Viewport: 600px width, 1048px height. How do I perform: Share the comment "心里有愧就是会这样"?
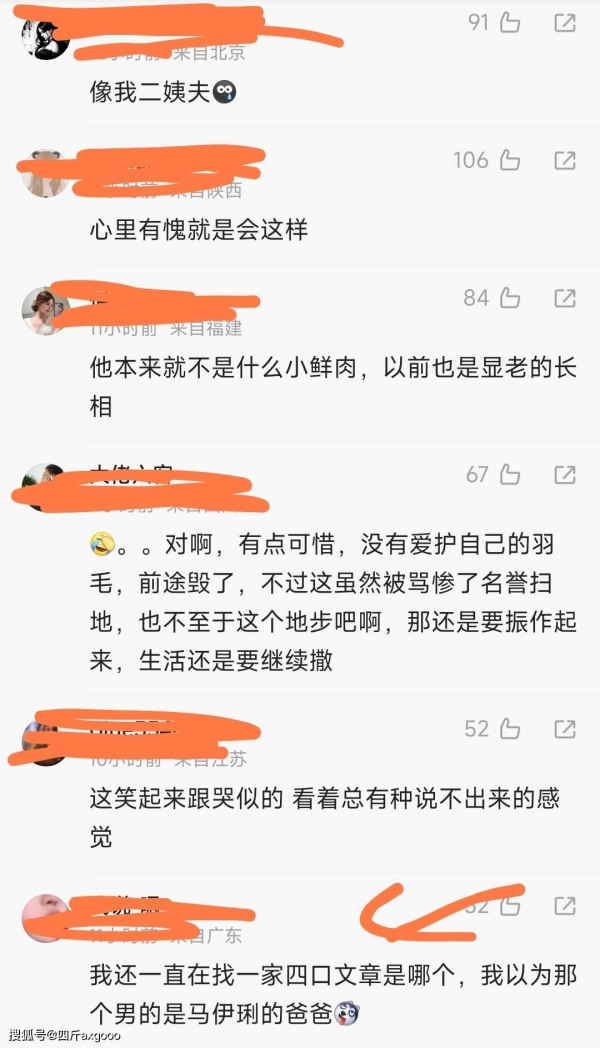pyautogui.click(x=565, y=160)
